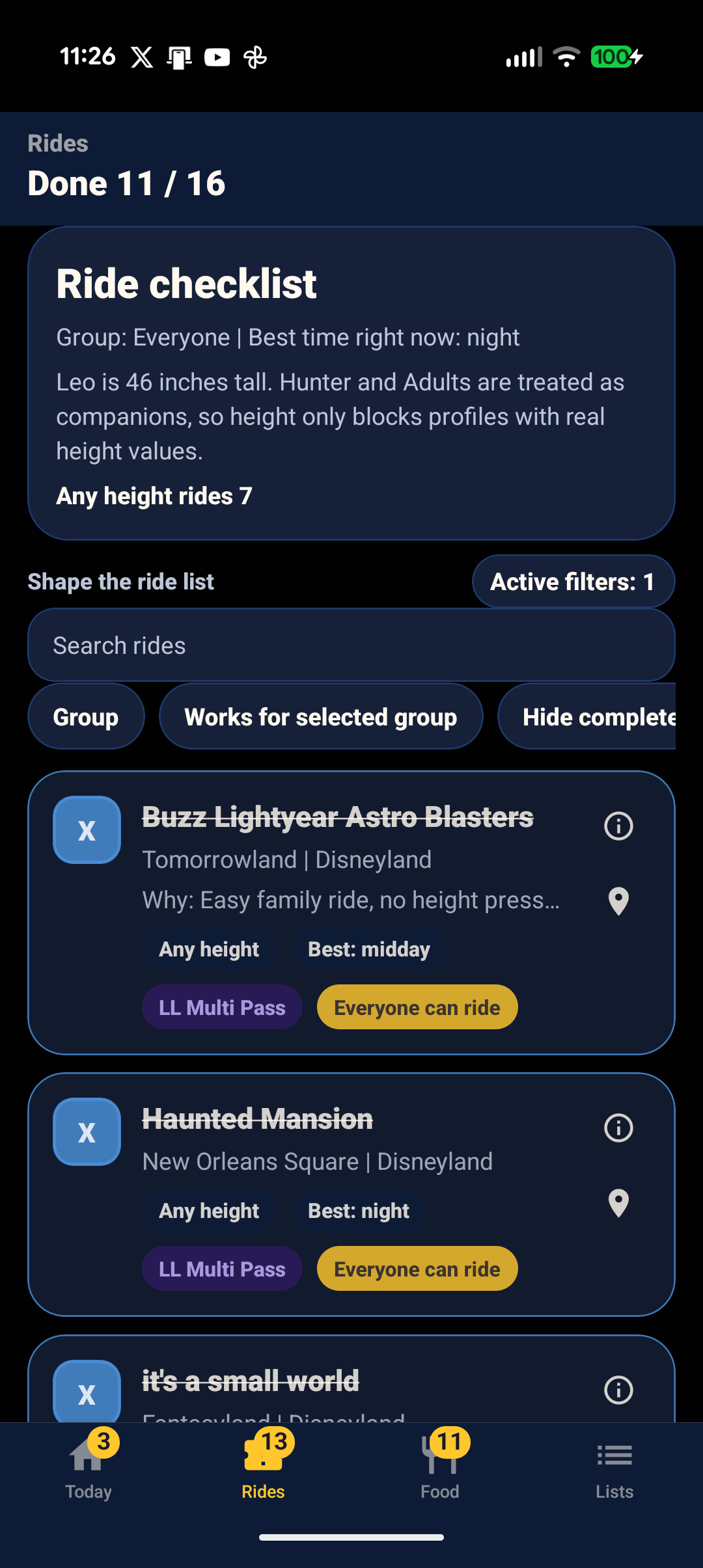View the Active filters pill
The height and width of the screenshot is (1568, 703).
[573, 581]
